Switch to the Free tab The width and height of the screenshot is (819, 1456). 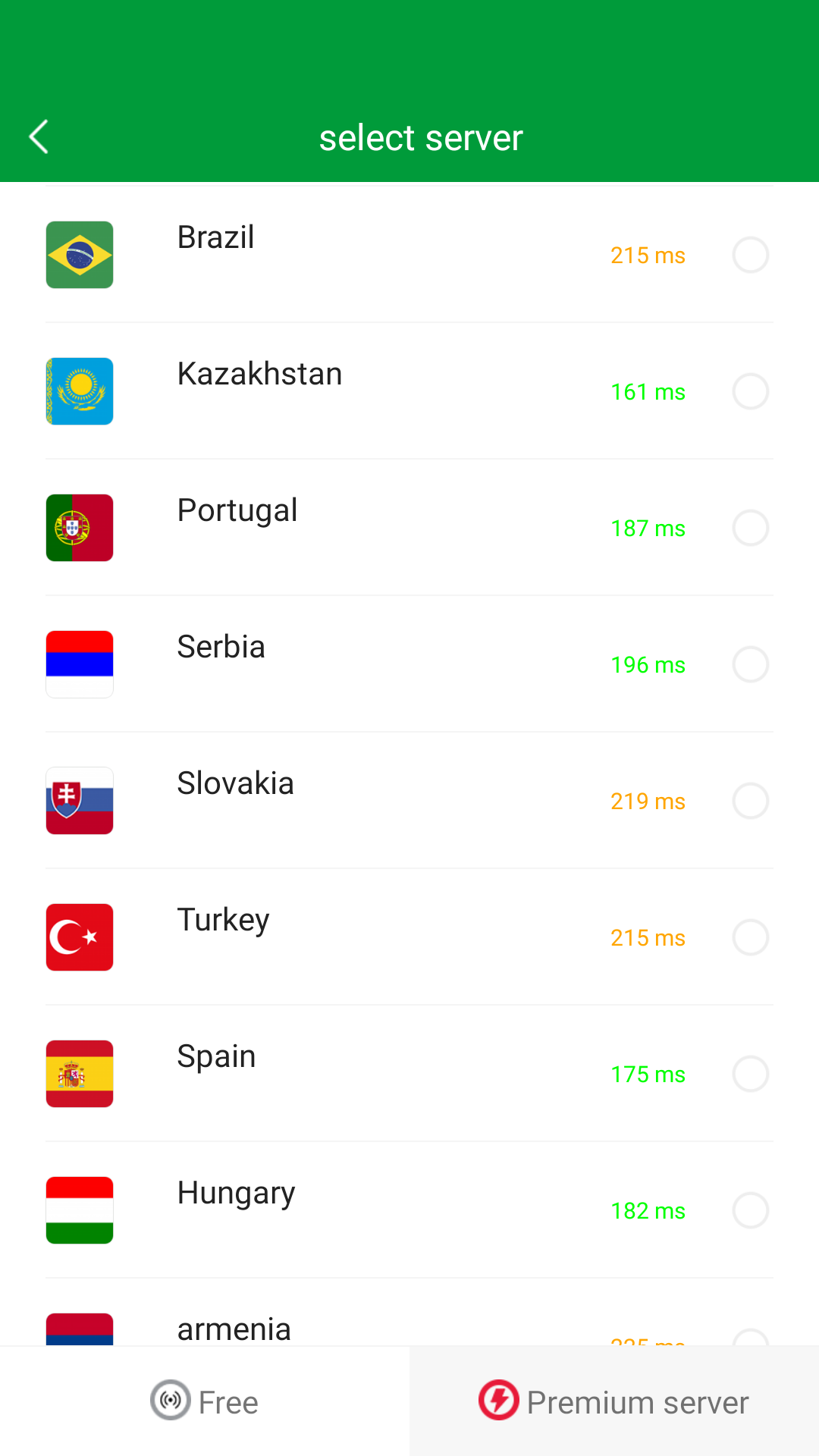coord(205,1401)
